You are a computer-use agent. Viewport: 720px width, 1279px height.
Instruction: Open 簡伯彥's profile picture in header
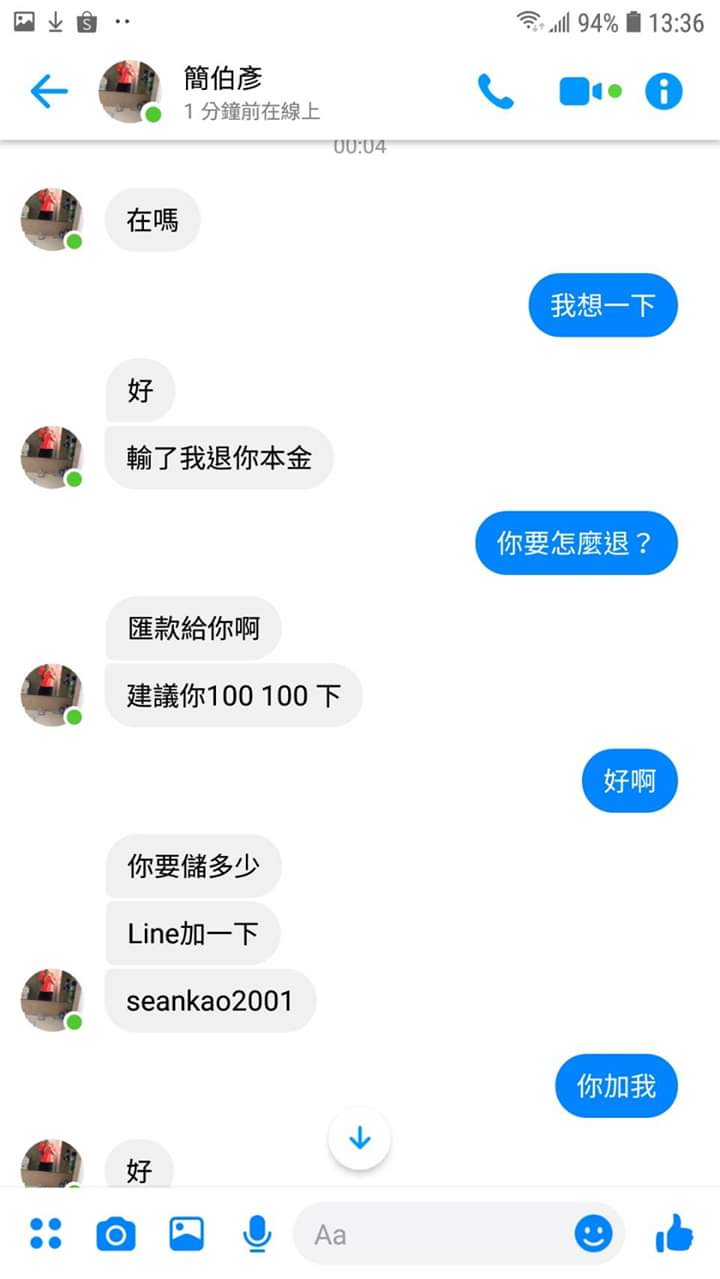130,92
